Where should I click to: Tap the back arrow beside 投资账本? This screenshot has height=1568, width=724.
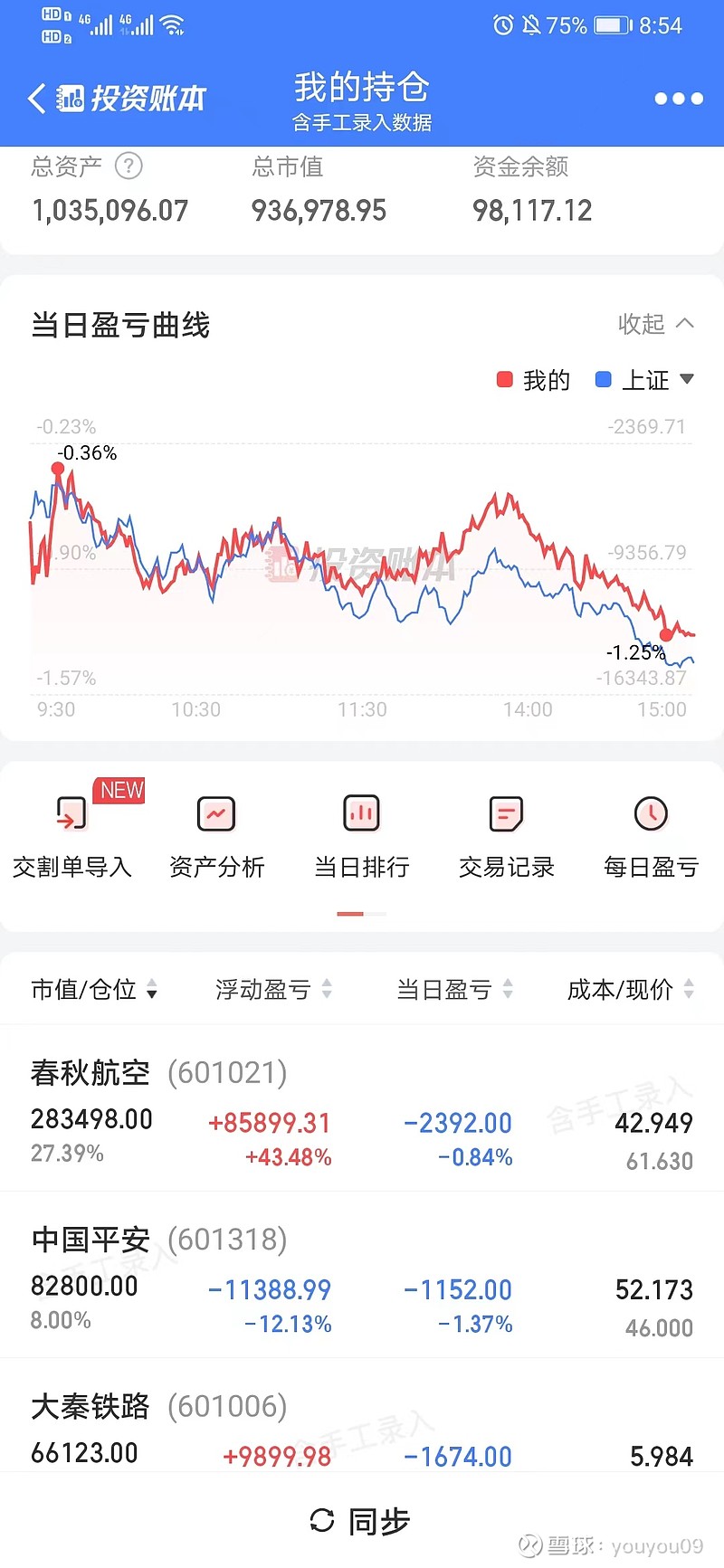tap(34, 97)
